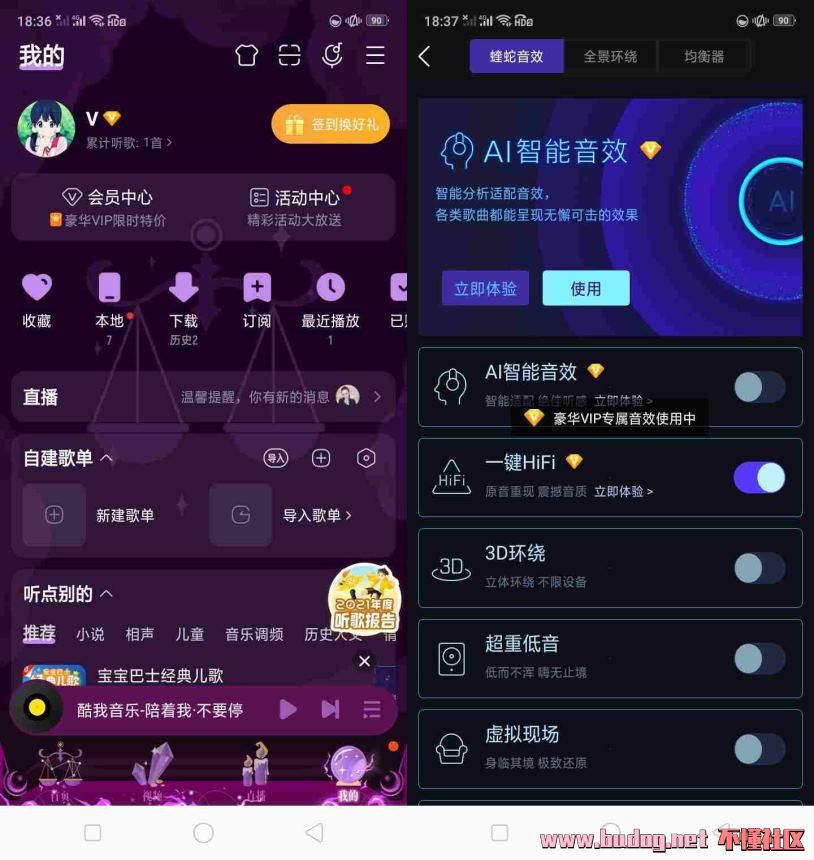The image size is (814, 860).
Task: Enable the 3D环绕 toggle
Action: tap(760, 568)
